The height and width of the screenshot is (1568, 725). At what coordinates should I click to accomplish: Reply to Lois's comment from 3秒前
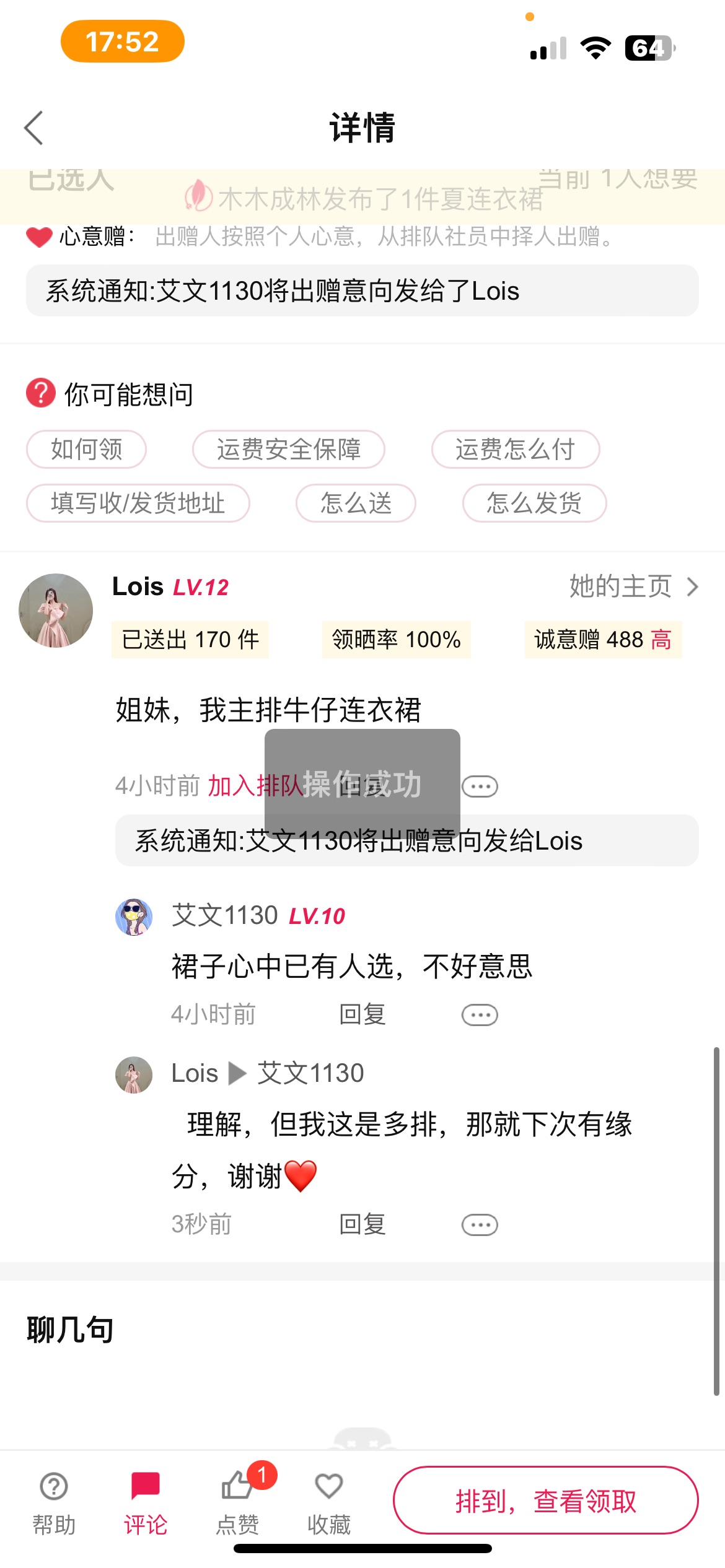click(x=362, y=1224)
